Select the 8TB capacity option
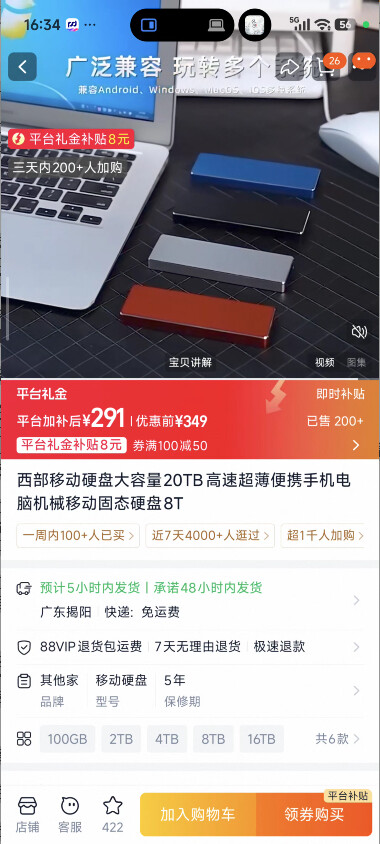The image size is (380, 844). point(213,739)
